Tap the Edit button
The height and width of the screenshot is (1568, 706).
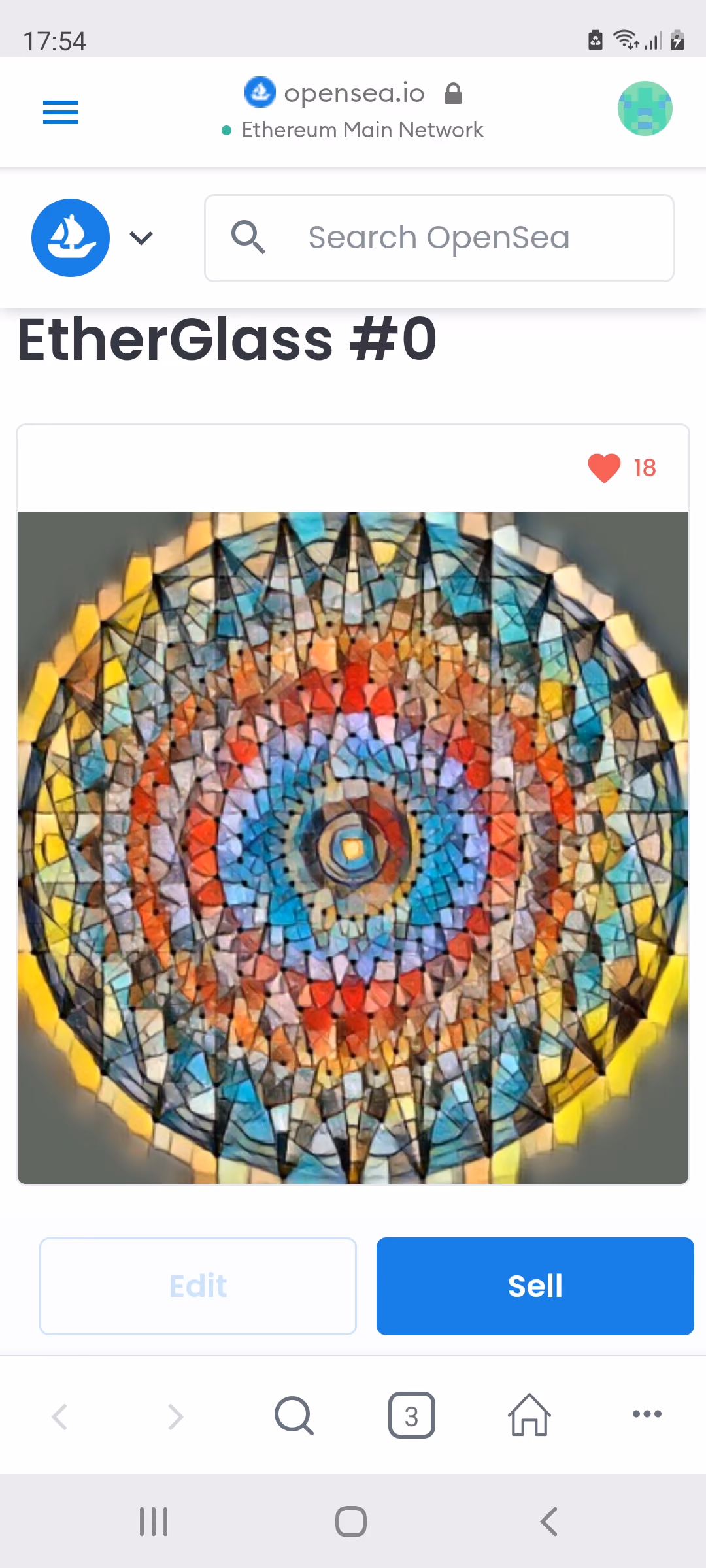(198, 1286)
